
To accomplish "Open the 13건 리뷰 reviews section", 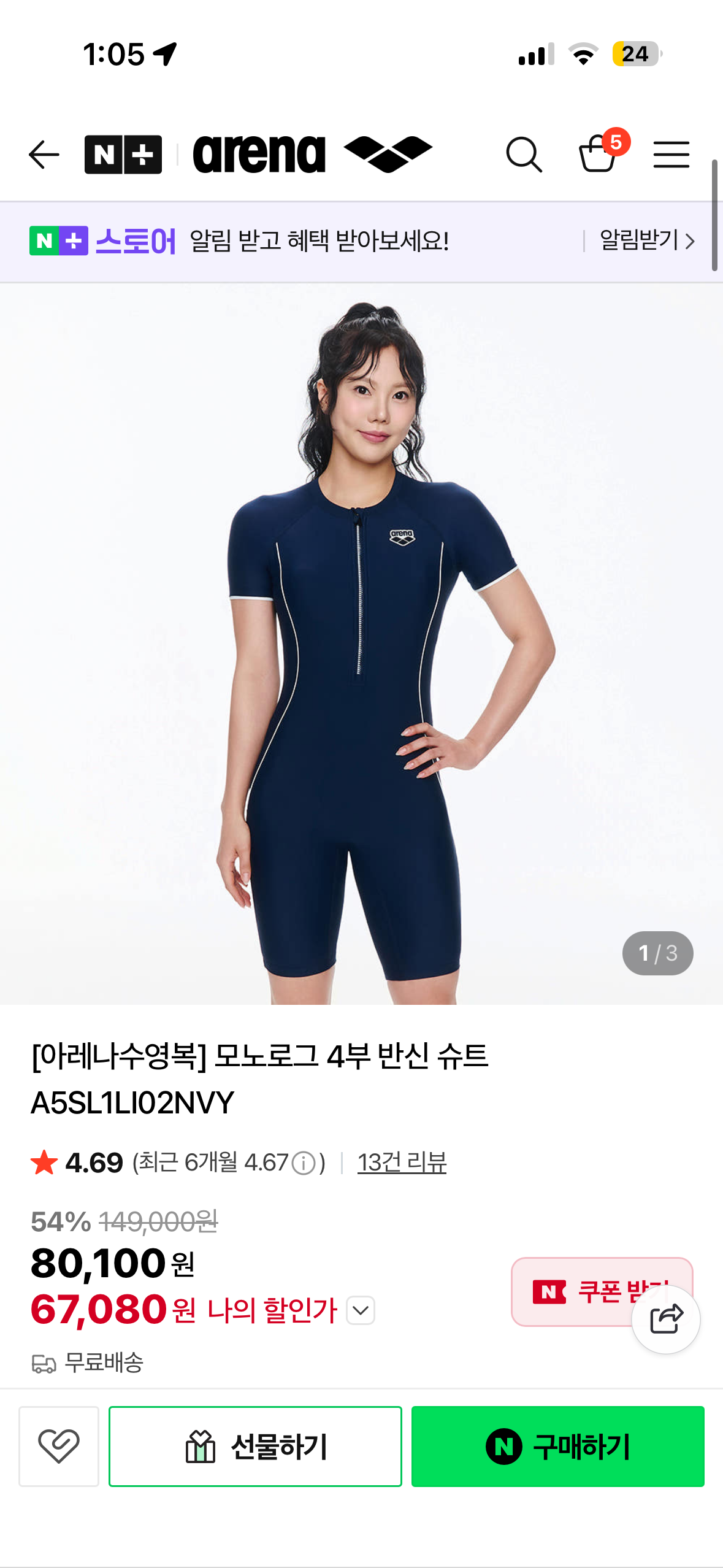I will click(402, 1162).
